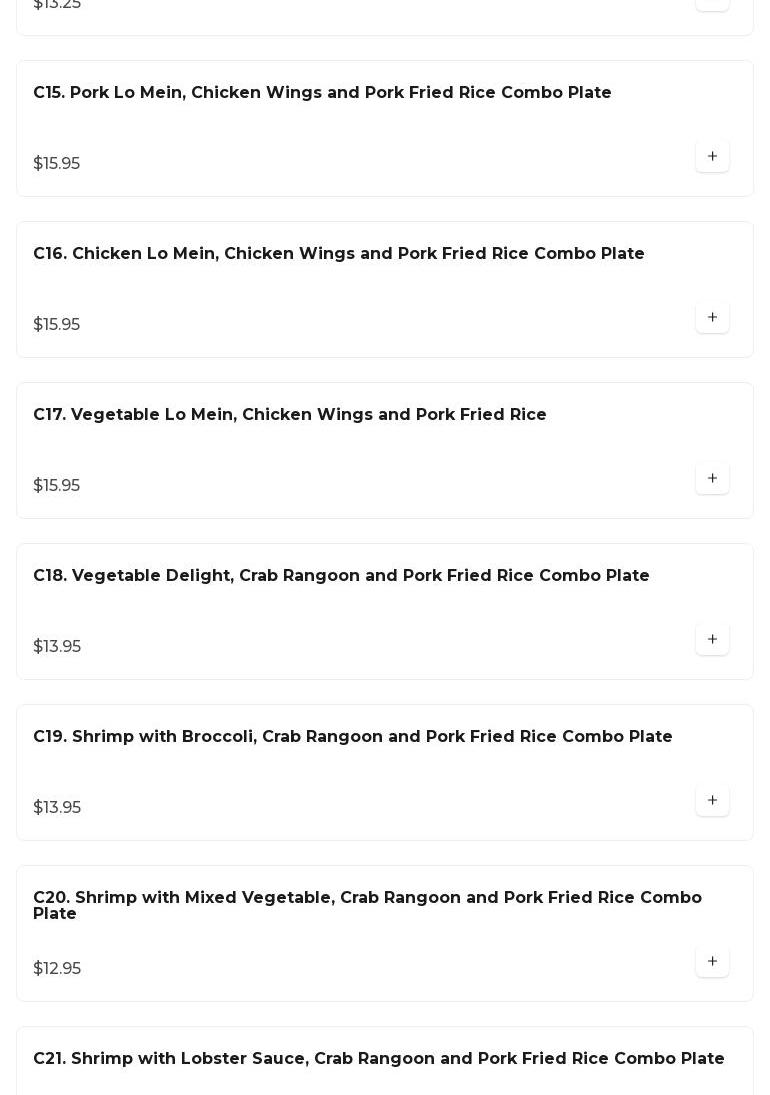Add C19 Shrimp with Broccoli combo to cart
Image resolution: width=770 pixels, height=1095 pixels.
click(712, 801)
